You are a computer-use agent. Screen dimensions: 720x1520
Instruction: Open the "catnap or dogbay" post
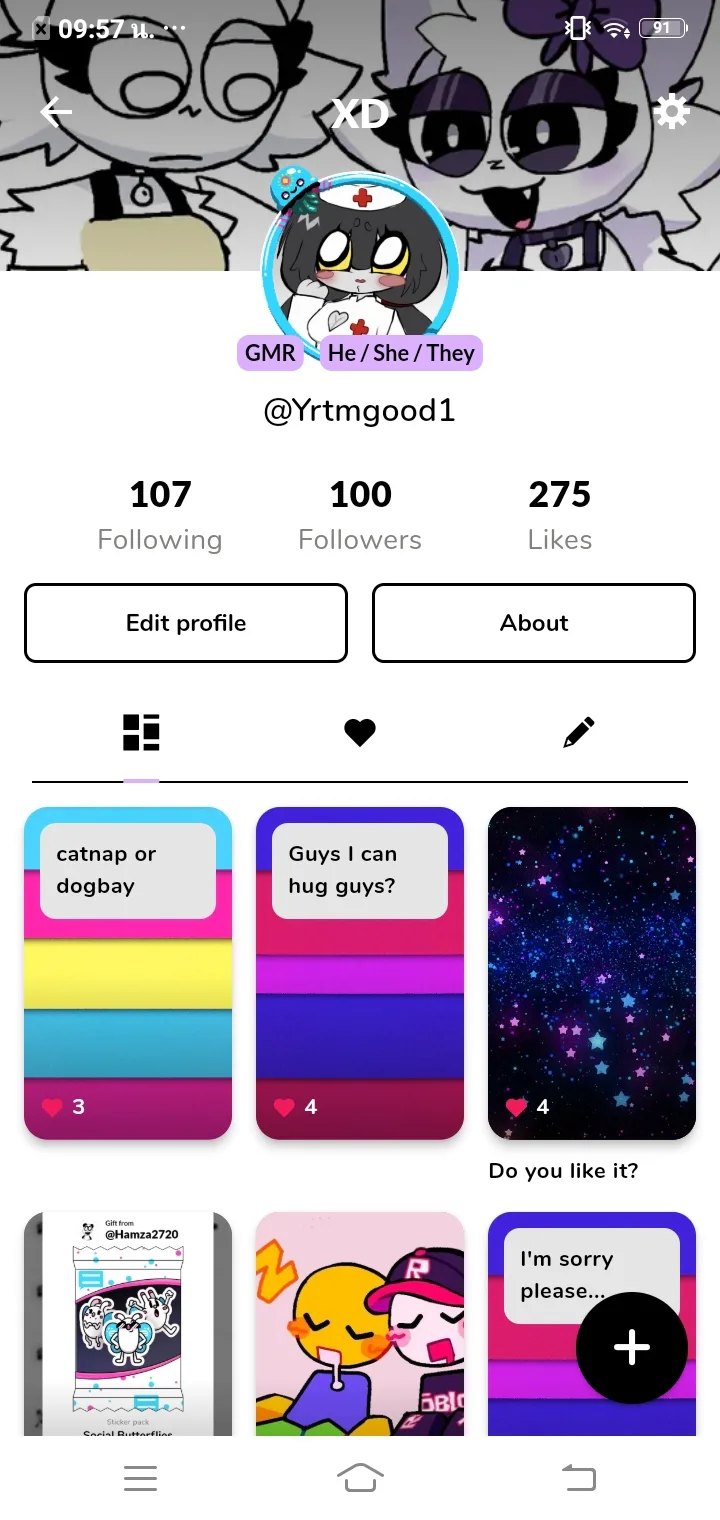pyautogui.click(x=128, y=973)
